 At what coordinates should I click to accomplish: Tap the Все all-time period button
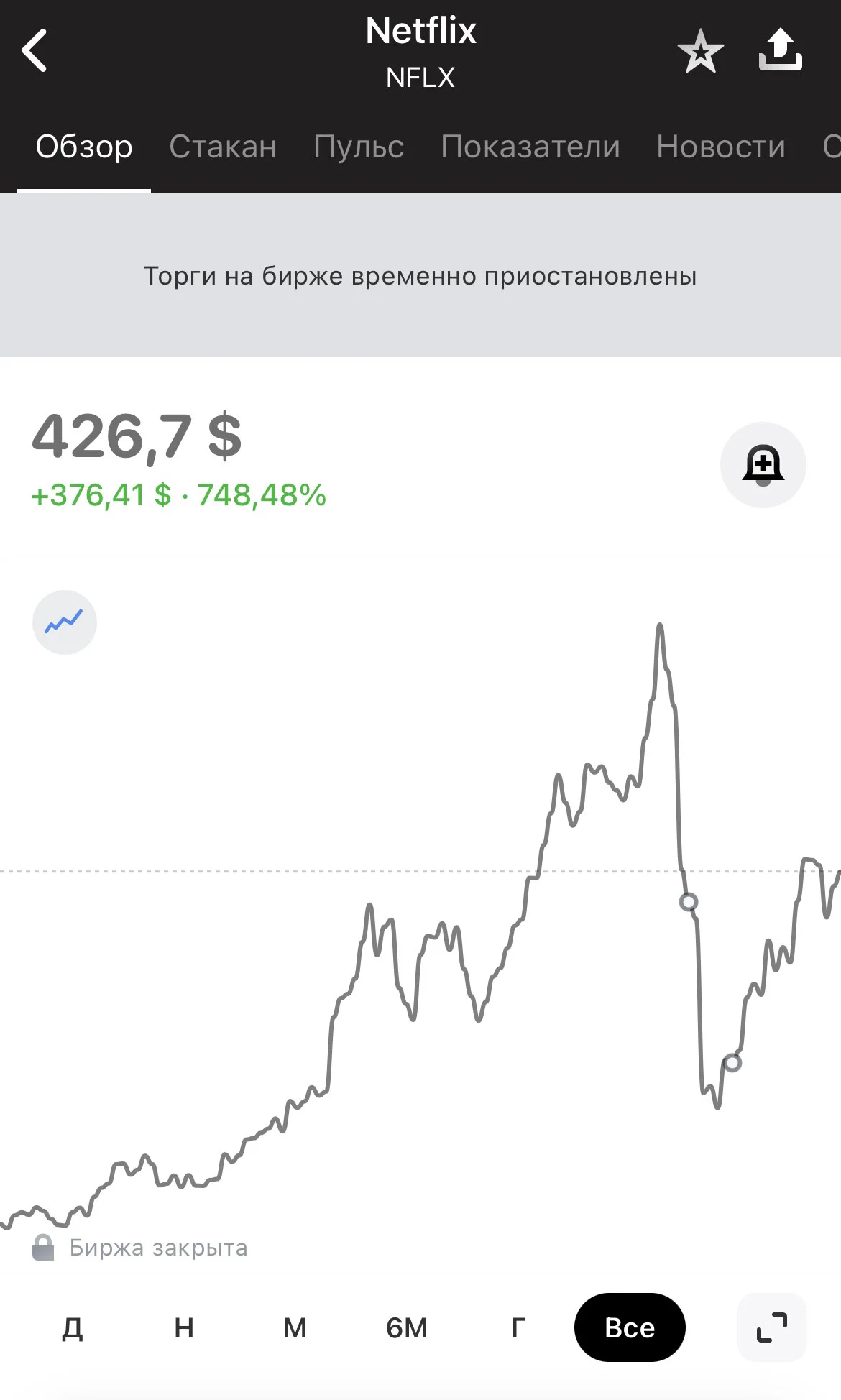tap(630, 1327)
